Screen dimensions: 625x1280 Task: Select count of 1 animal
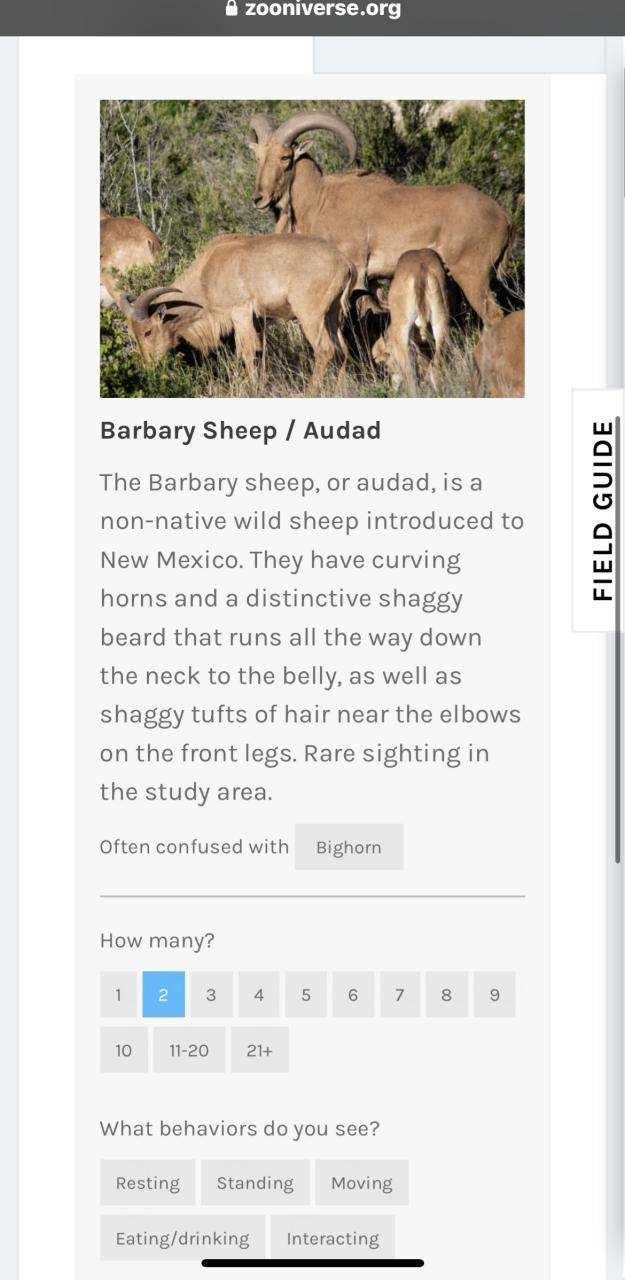pos(118,995)
